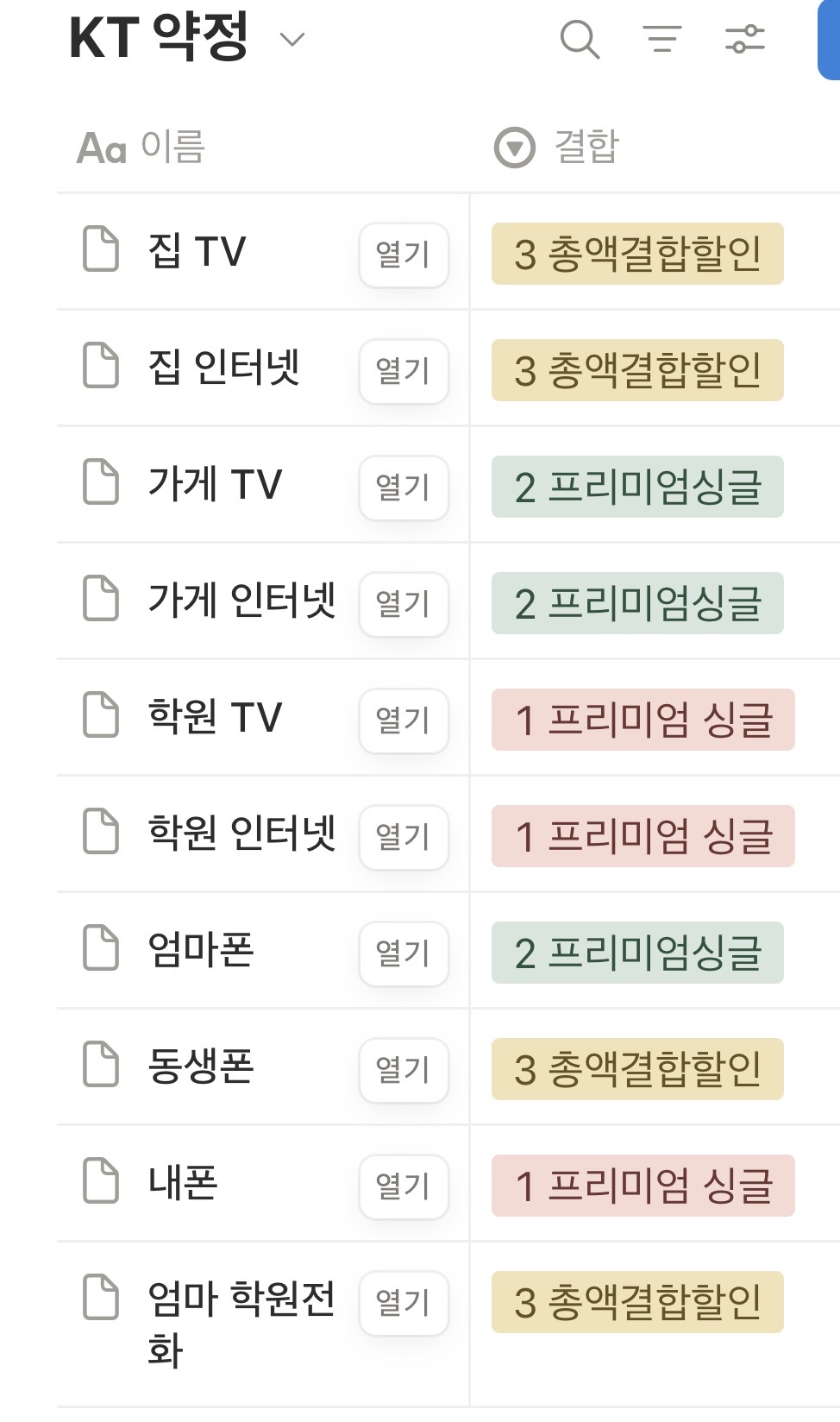Tap the 열기 button for 동생폰
Image resolution: width=840 pixels, height=1422 pixels.
[x=404, y=1070]
